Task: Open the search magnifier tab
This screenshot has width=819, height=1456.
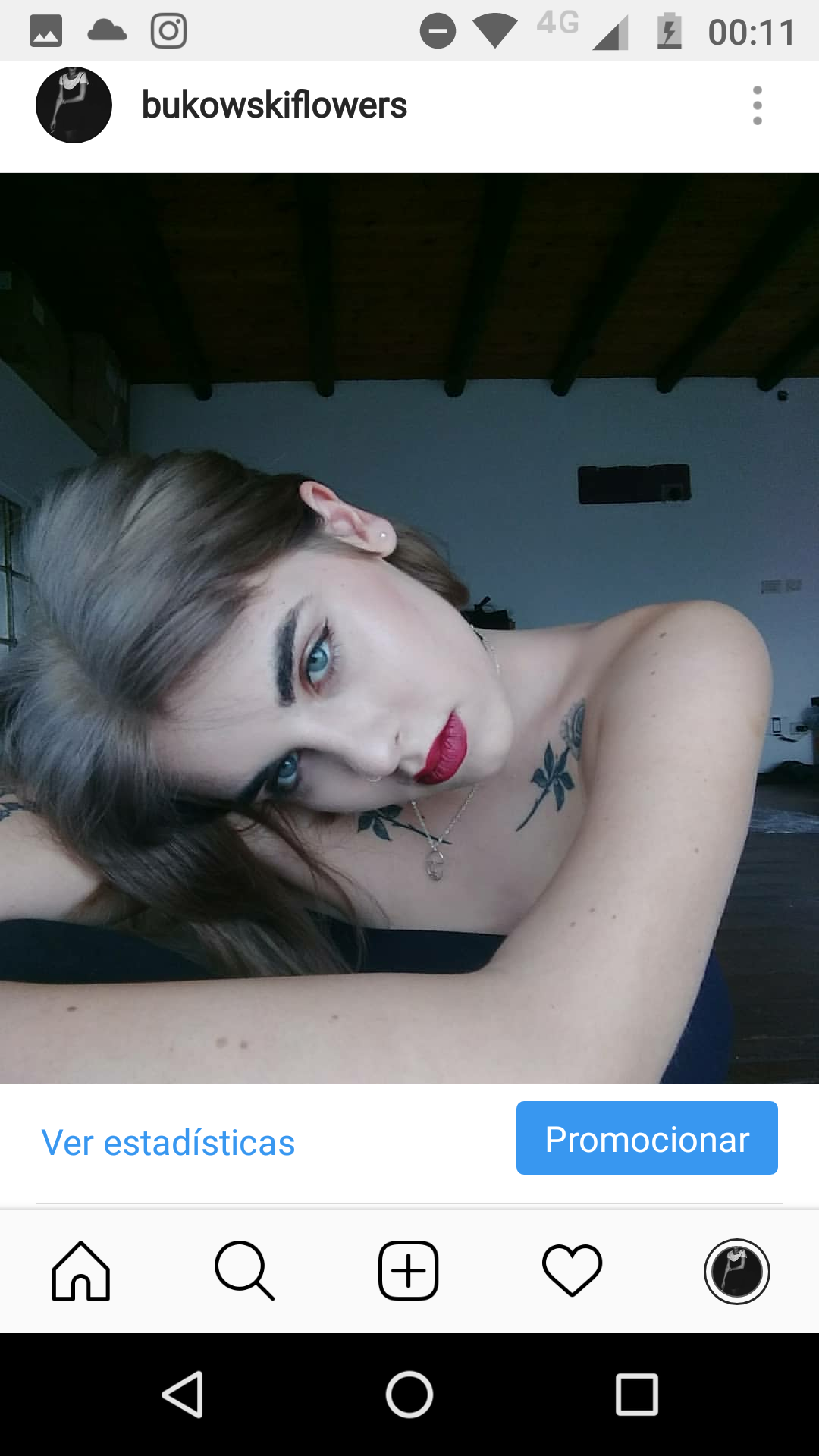Action: (244, 1271)
